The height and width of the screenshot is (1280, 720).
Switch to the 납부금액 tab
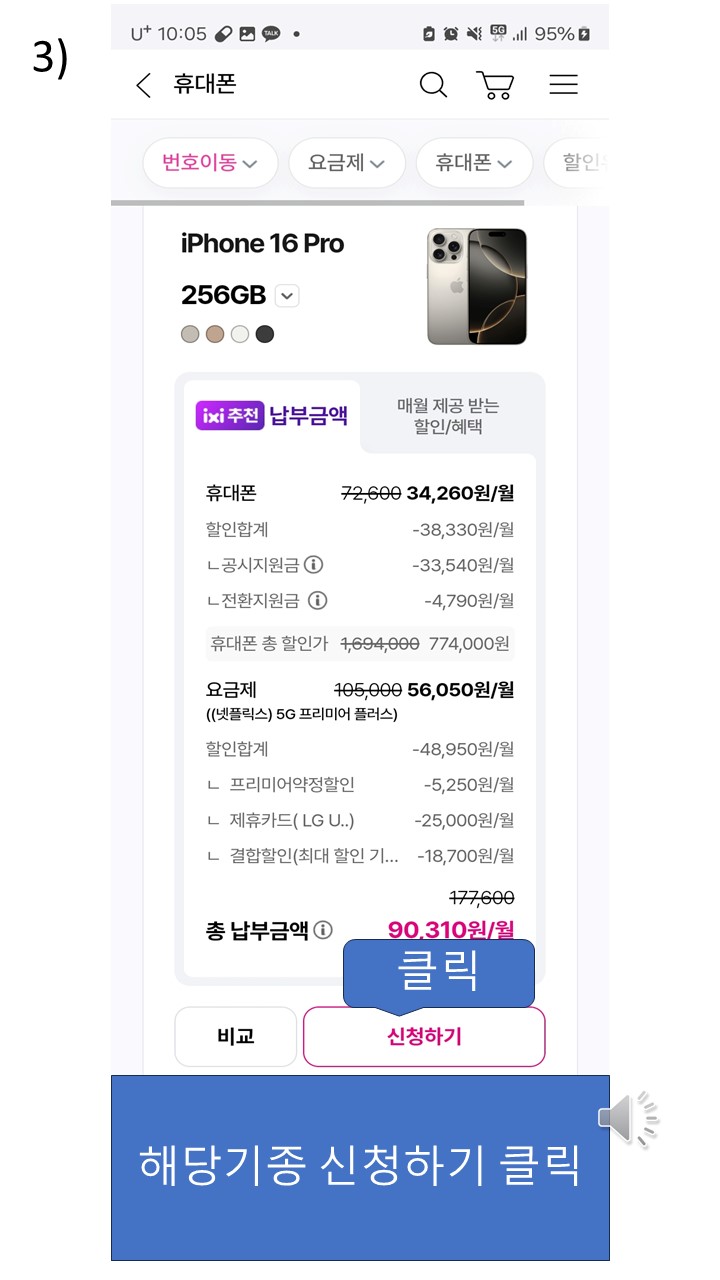pyautogui.click(x=272, y=415)
